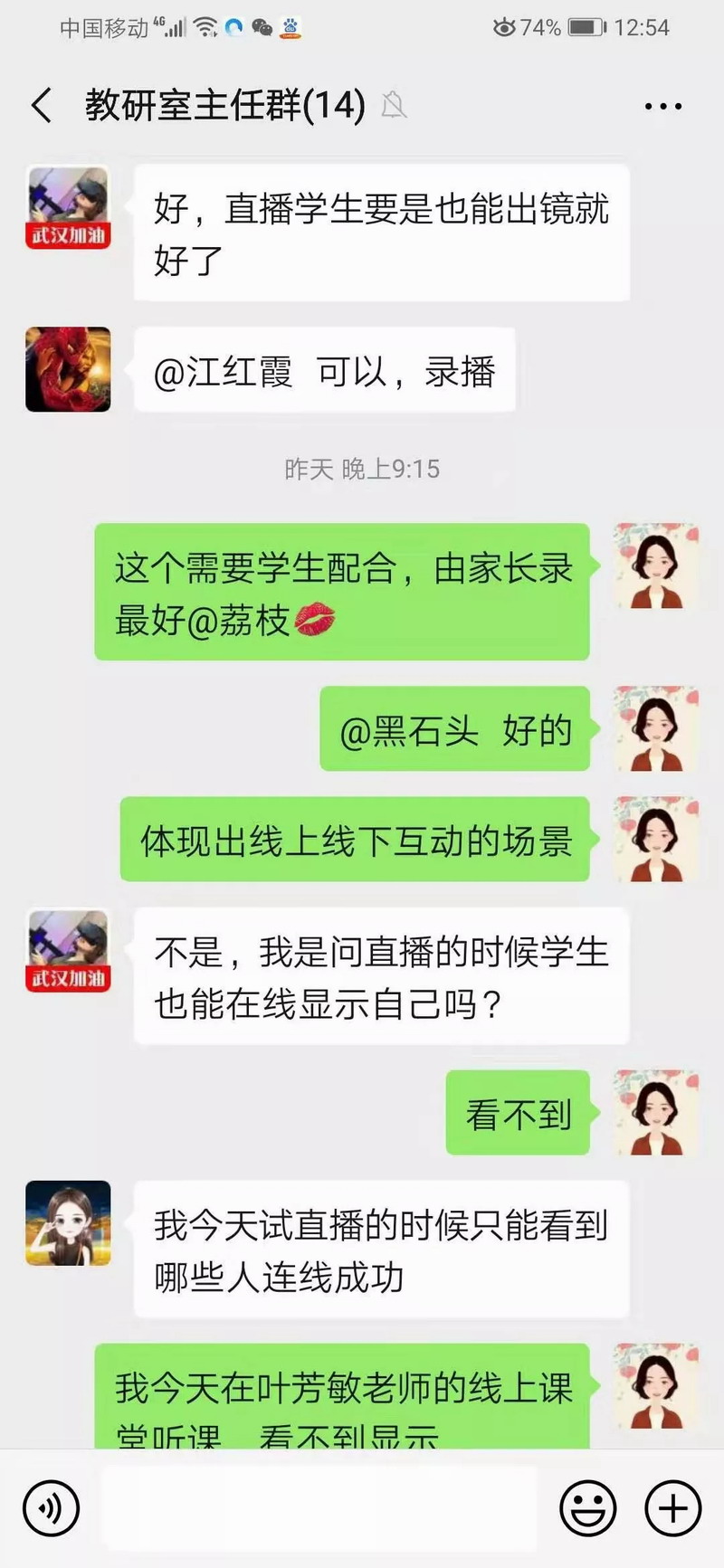Image resolution: width=724 pixels, height=1568 pixels.
Task: Tap 武汉加油 avatar beside 好，直播学生 message
Action: 68,207
